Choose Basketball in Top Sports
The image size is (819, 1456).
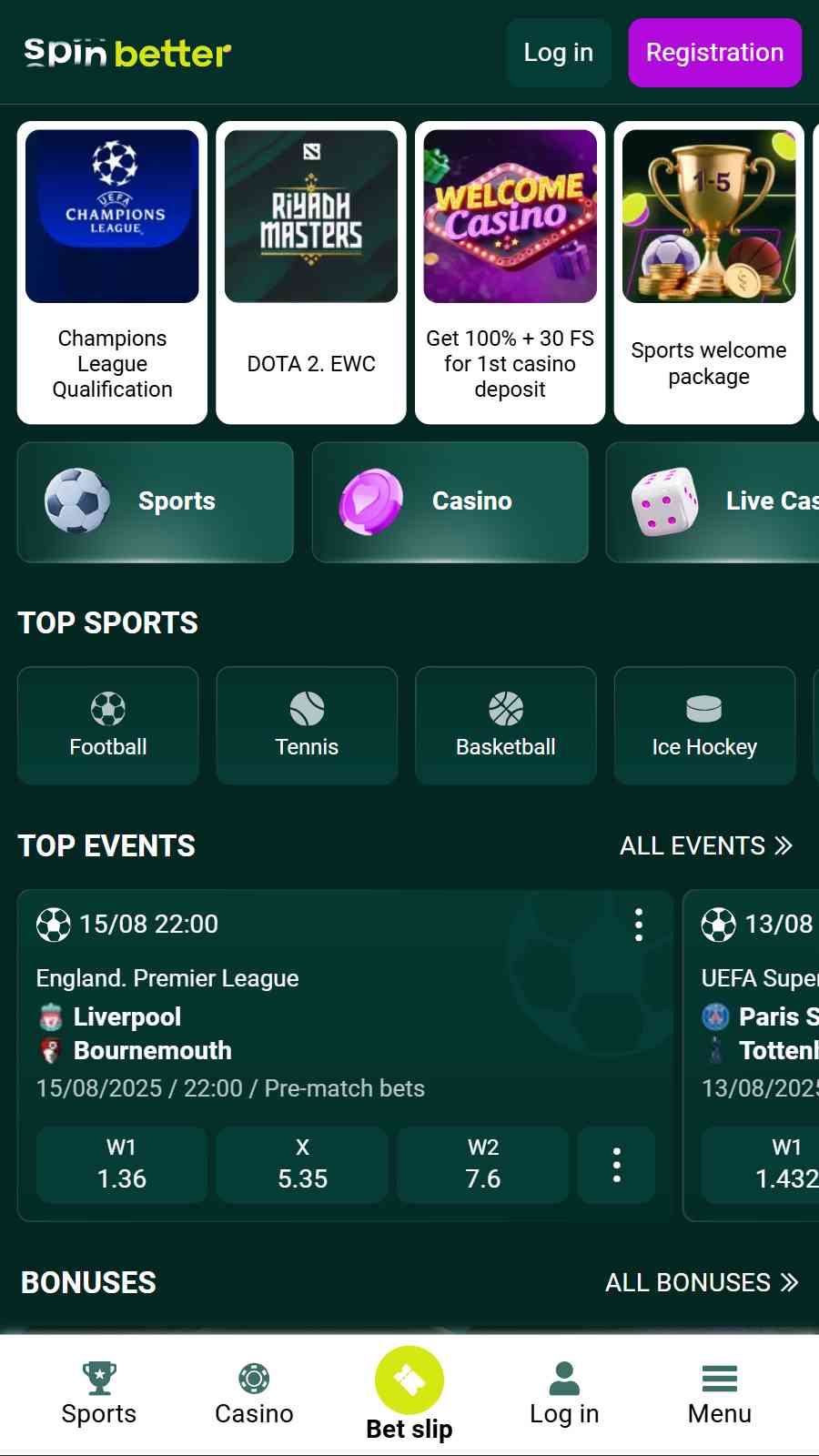tap(506, 725)
